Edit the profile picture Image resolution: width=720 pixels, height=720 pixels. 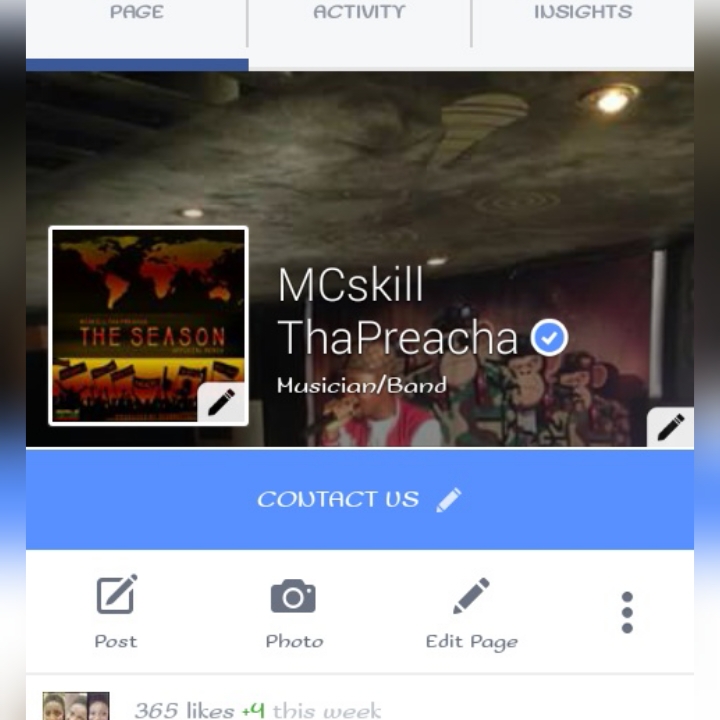click(x=221, y=403)
